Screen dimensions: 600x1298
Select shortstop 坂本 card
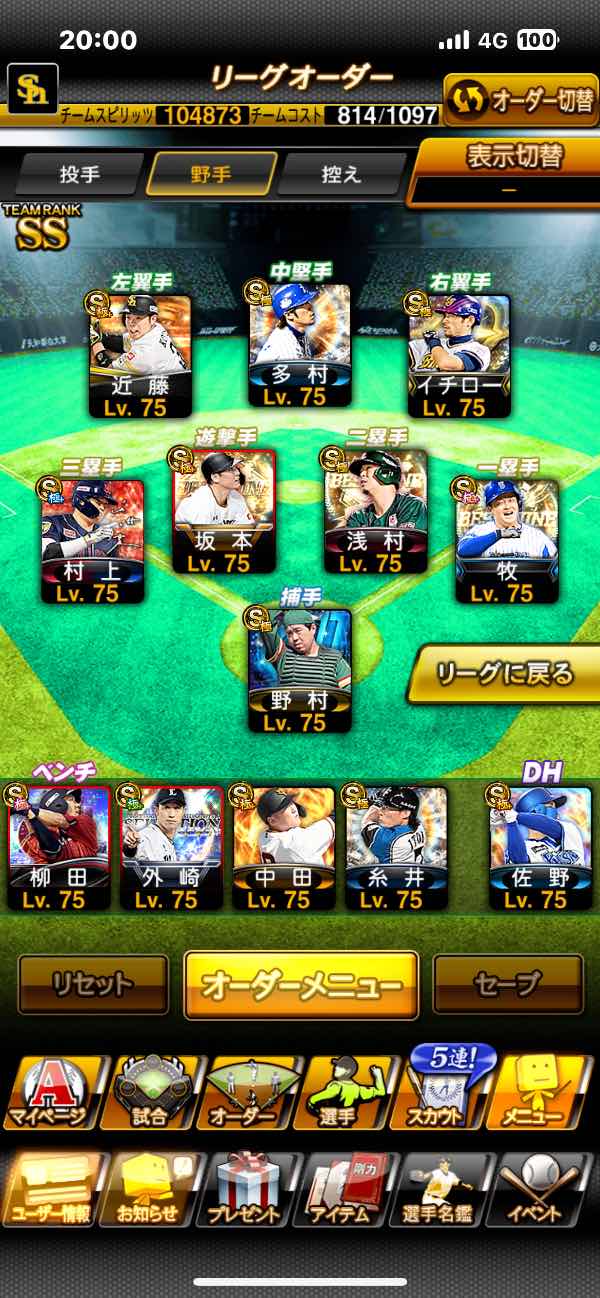click(x=224, y=512)
